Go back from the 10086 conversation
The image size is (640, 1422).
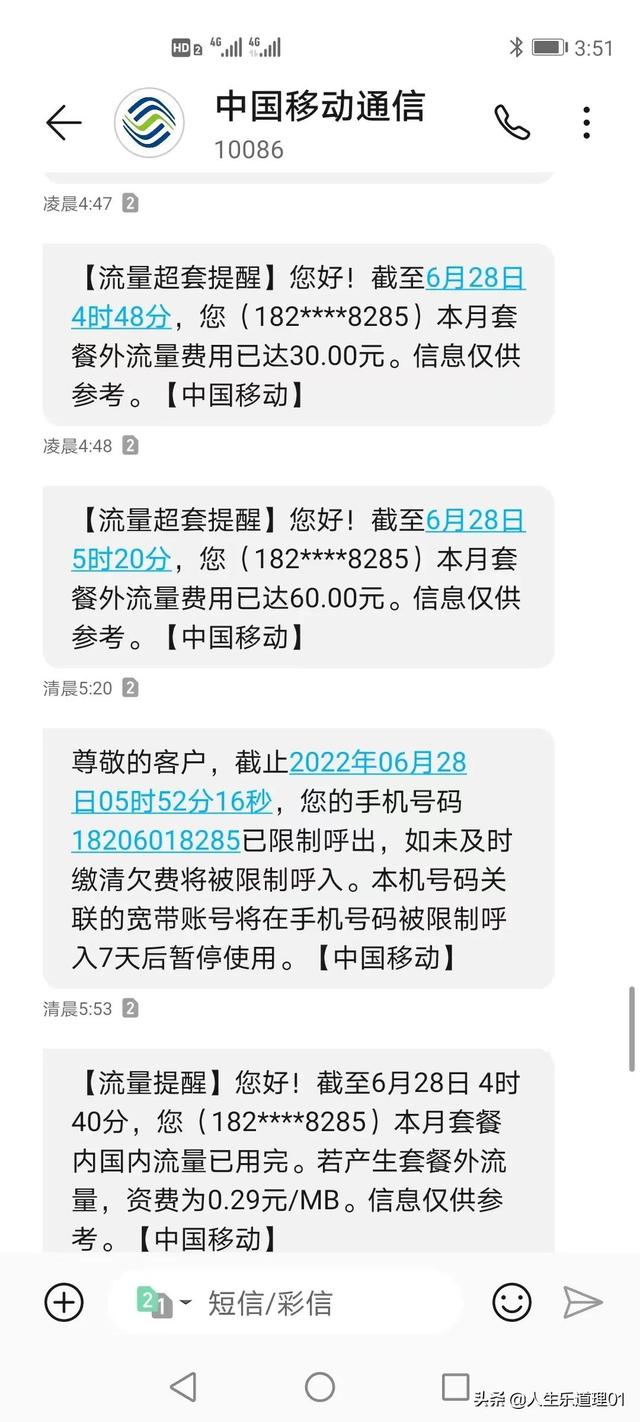(x=63, y=123)
